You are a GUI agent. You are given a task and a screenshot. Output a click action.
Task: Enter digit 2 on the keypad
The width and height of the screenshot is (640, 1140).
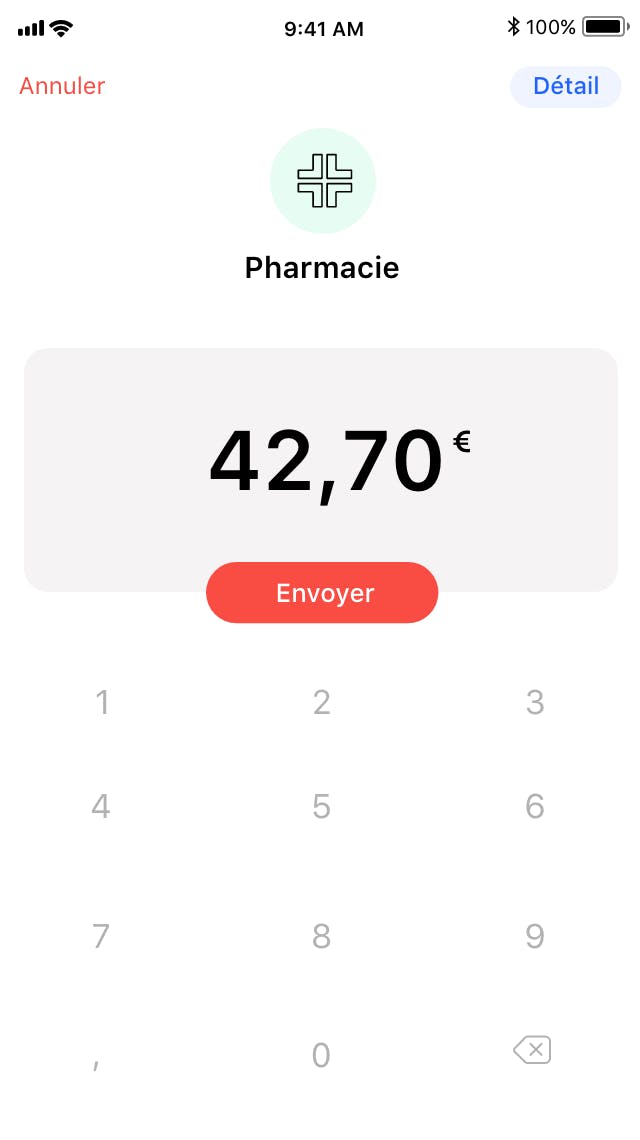click(x=321, y=702)
